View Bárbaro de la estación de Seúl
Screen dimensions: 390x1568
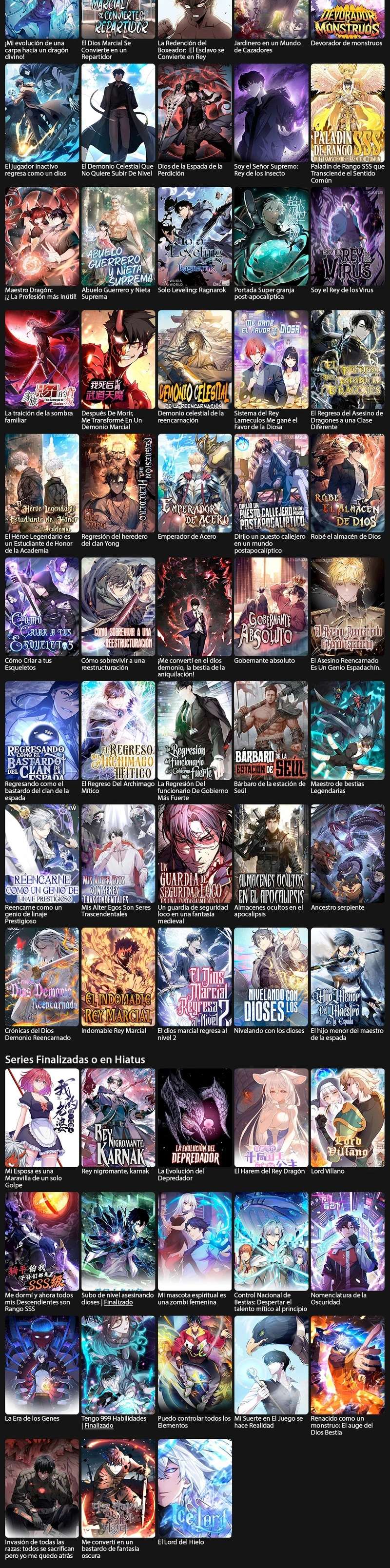coord(271,730)
